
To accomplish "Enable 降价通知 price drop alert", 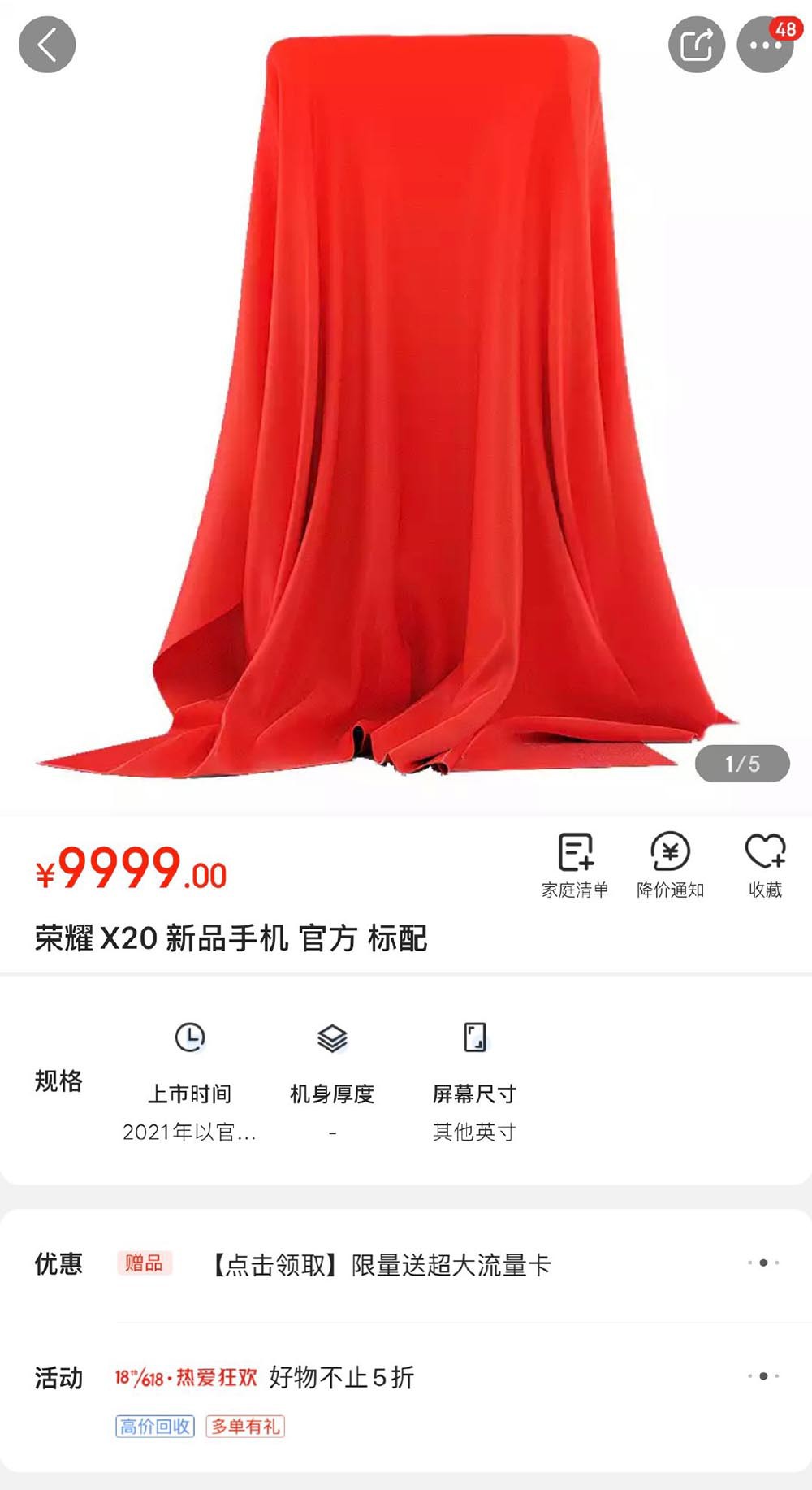I will (670, 865).
